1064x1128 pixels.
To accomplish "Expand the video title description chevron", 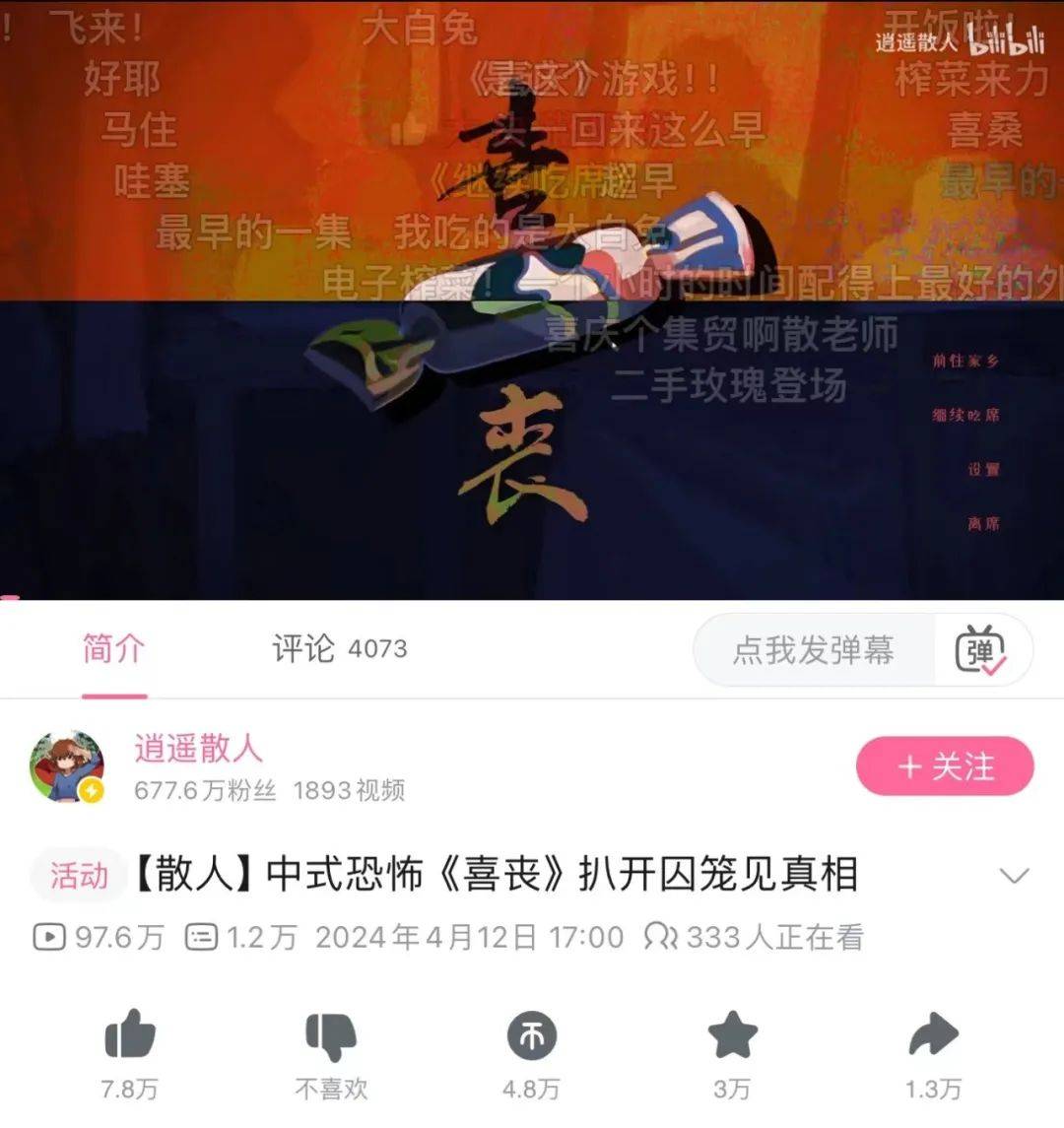I will click(1014, 875).
